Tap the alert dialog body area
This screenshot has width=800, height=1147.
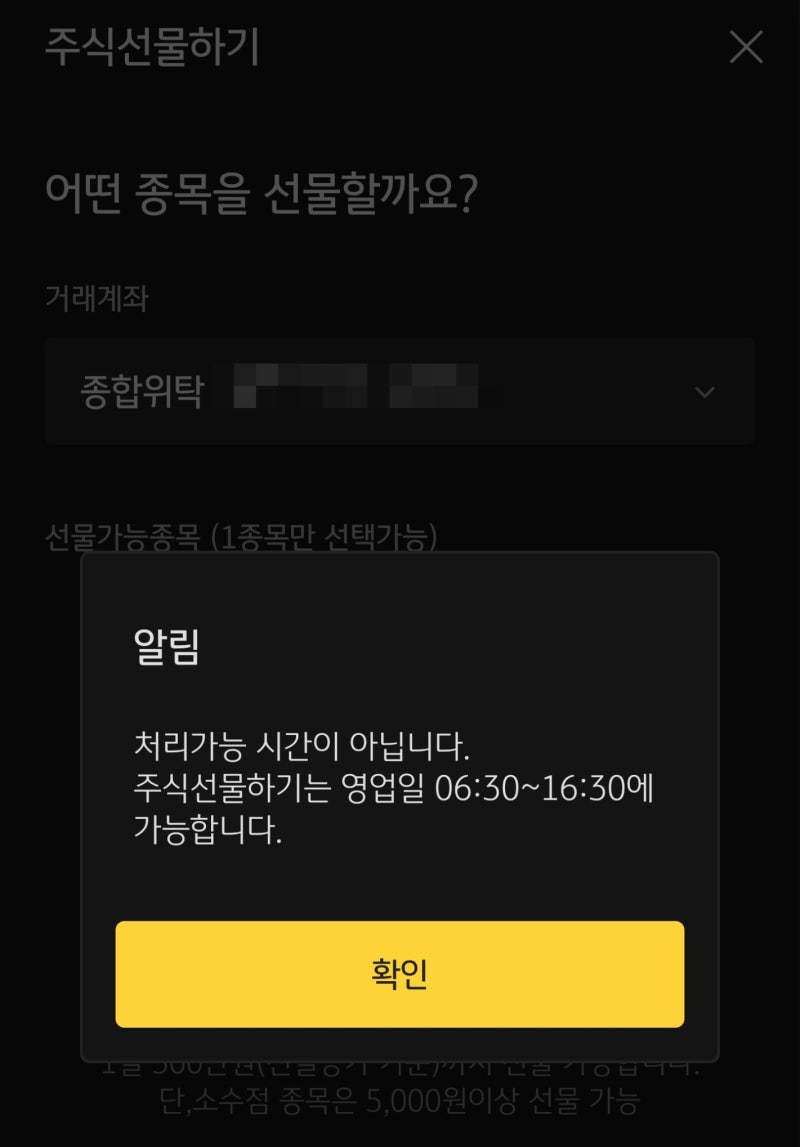click(x=400, y=785)
